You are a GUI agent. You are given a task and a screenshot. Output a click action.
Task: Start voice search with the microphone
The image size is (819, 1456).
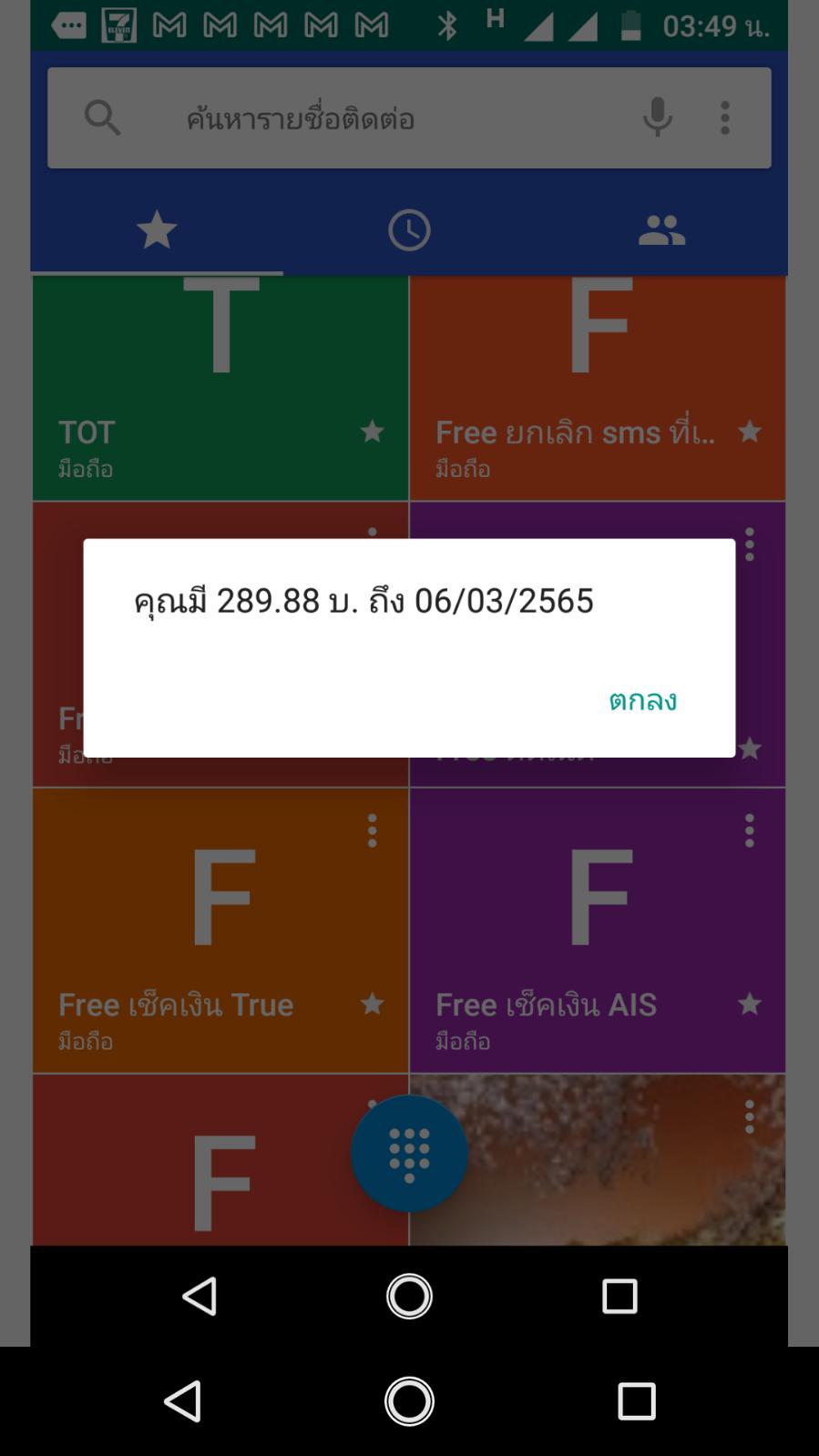(657, 117)
